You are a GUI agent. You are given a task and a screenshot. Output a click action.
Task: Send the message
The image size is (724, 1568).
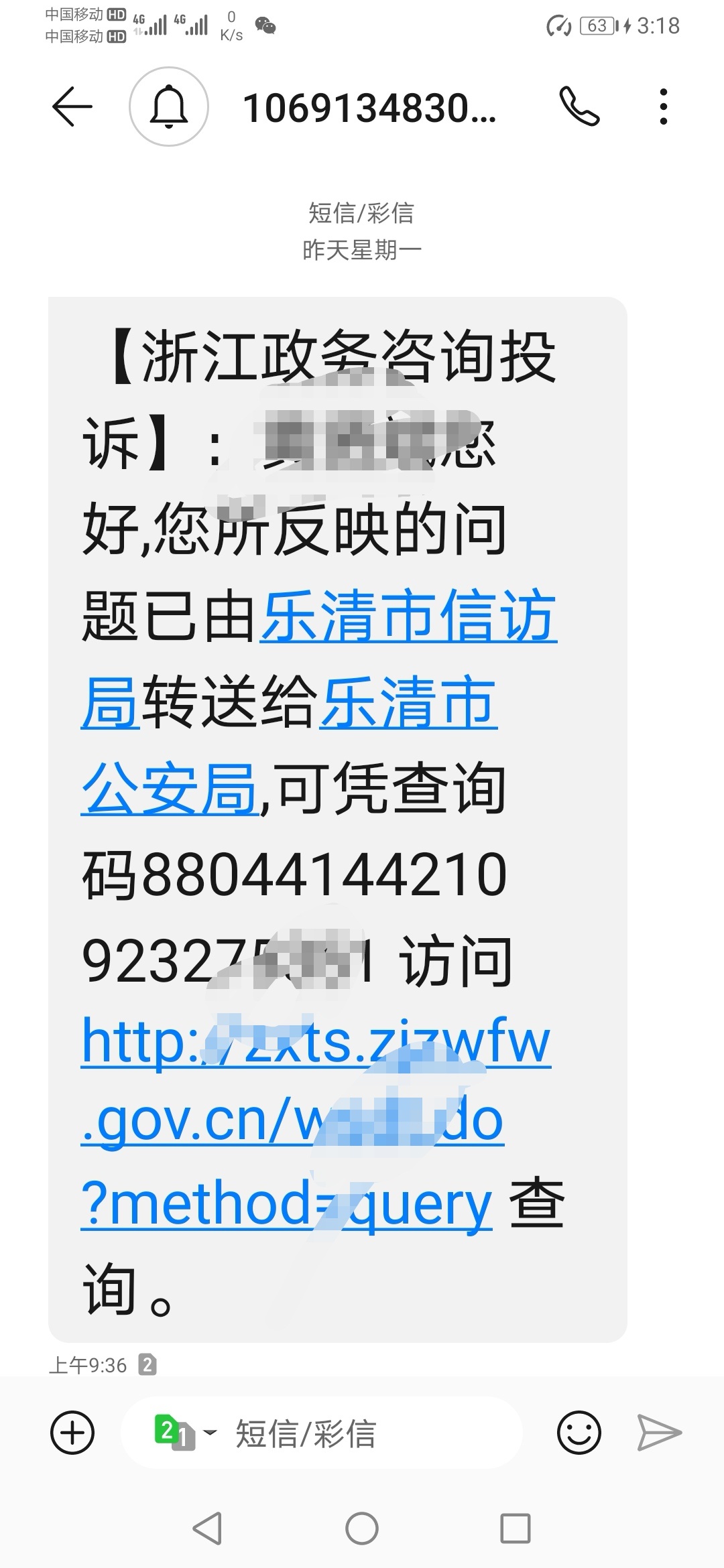pos(659,1433)
